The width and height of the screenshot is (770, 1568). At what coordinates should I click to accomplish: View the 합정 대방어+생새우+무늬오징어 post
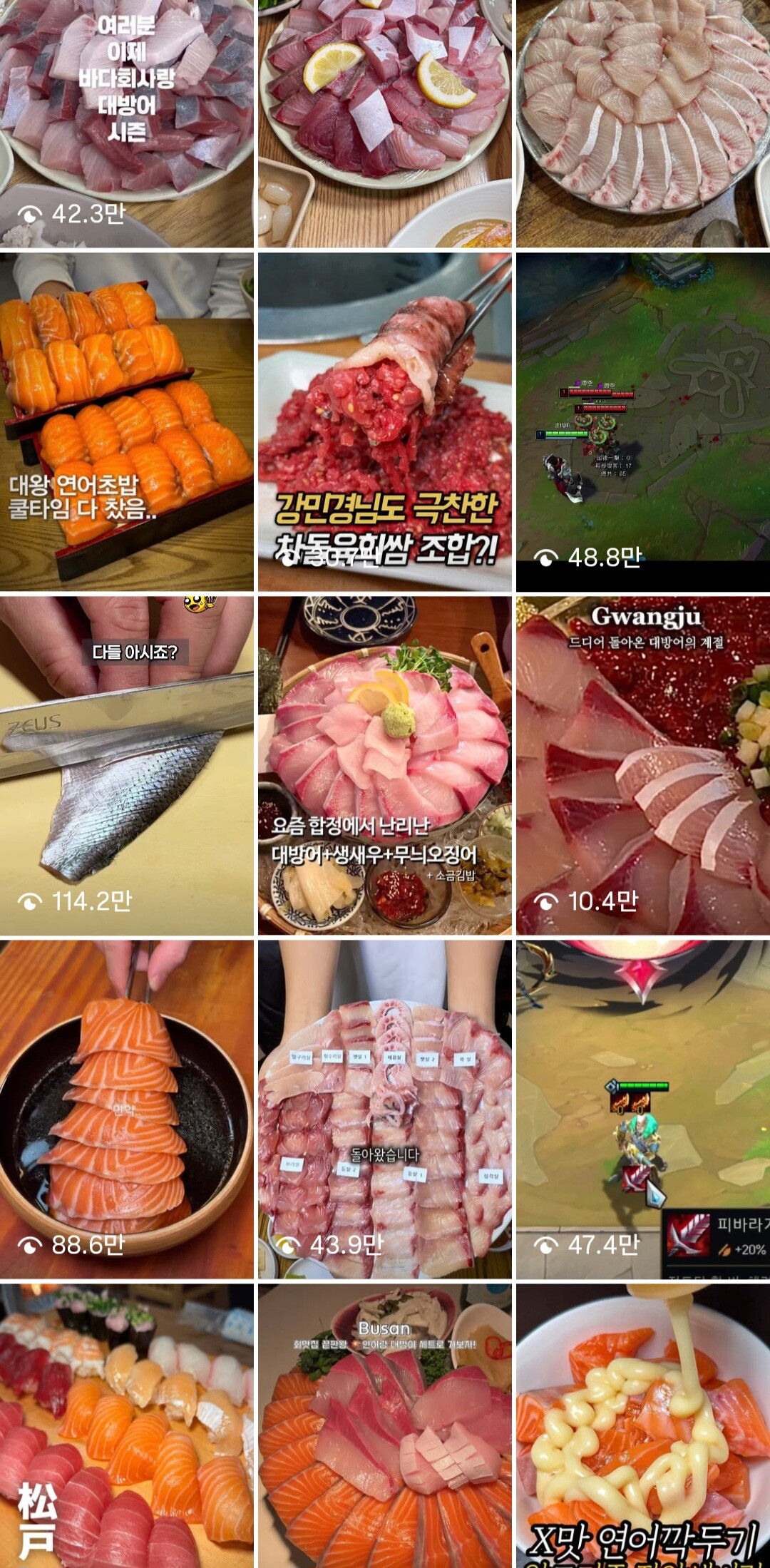(x=385, y=766)
